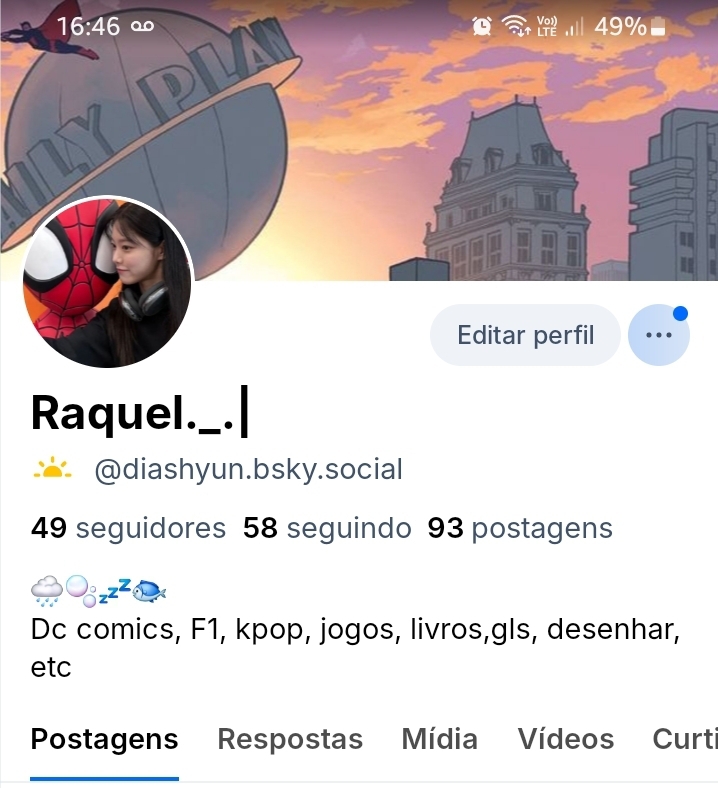View the profile avatar picture
Viewport: 718px width, 788px height.
[107, 283]
